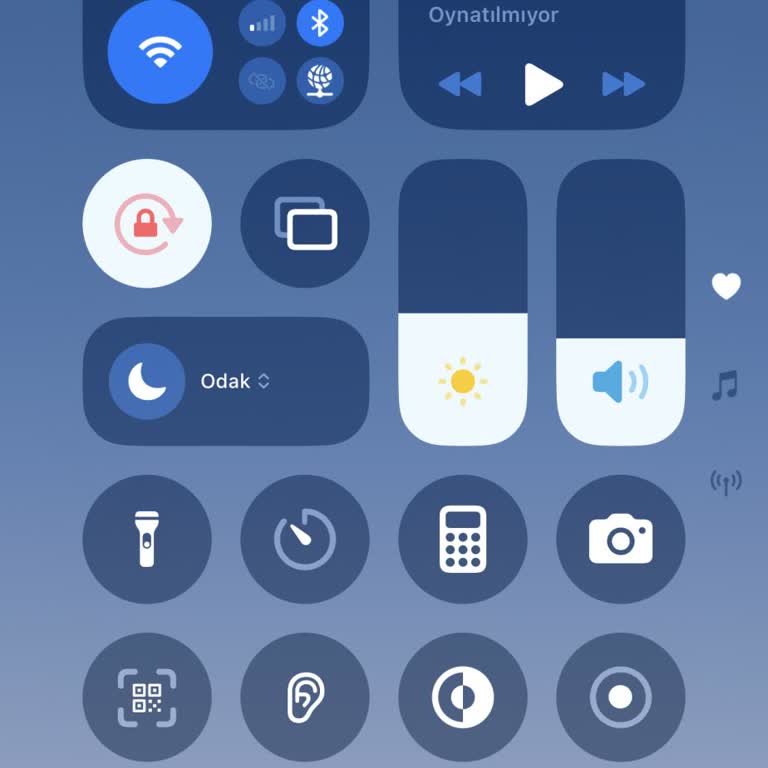Viewport: 768px width, 768px height.
Task: Open the camera
Action: 620,539
